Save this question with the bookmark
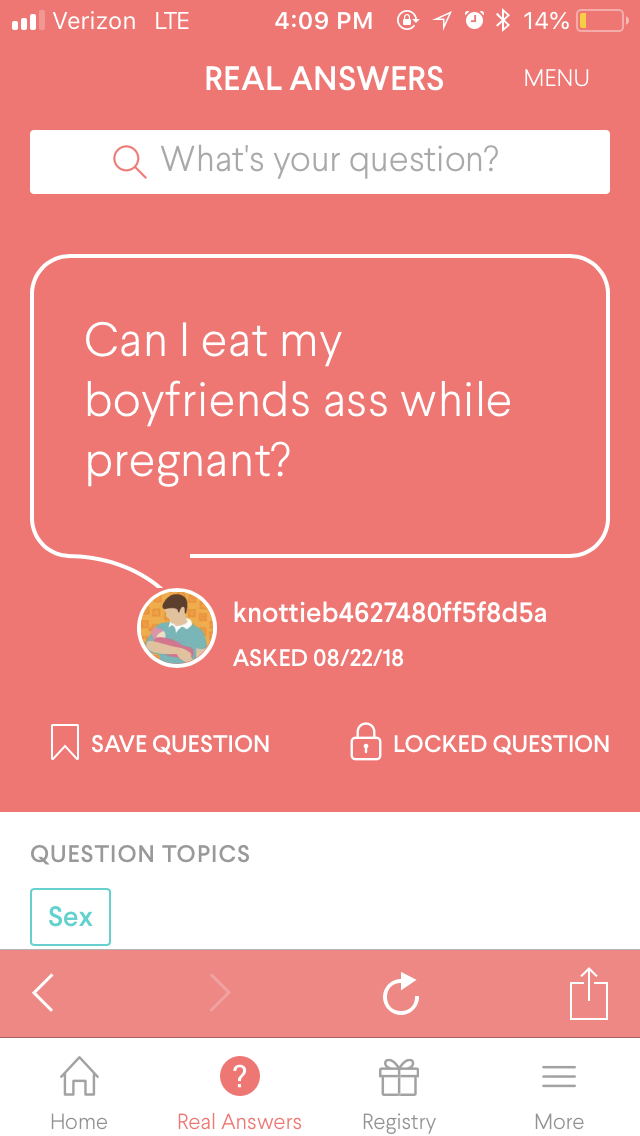Viewport: 640px width, 1136px height. [160, 744]
